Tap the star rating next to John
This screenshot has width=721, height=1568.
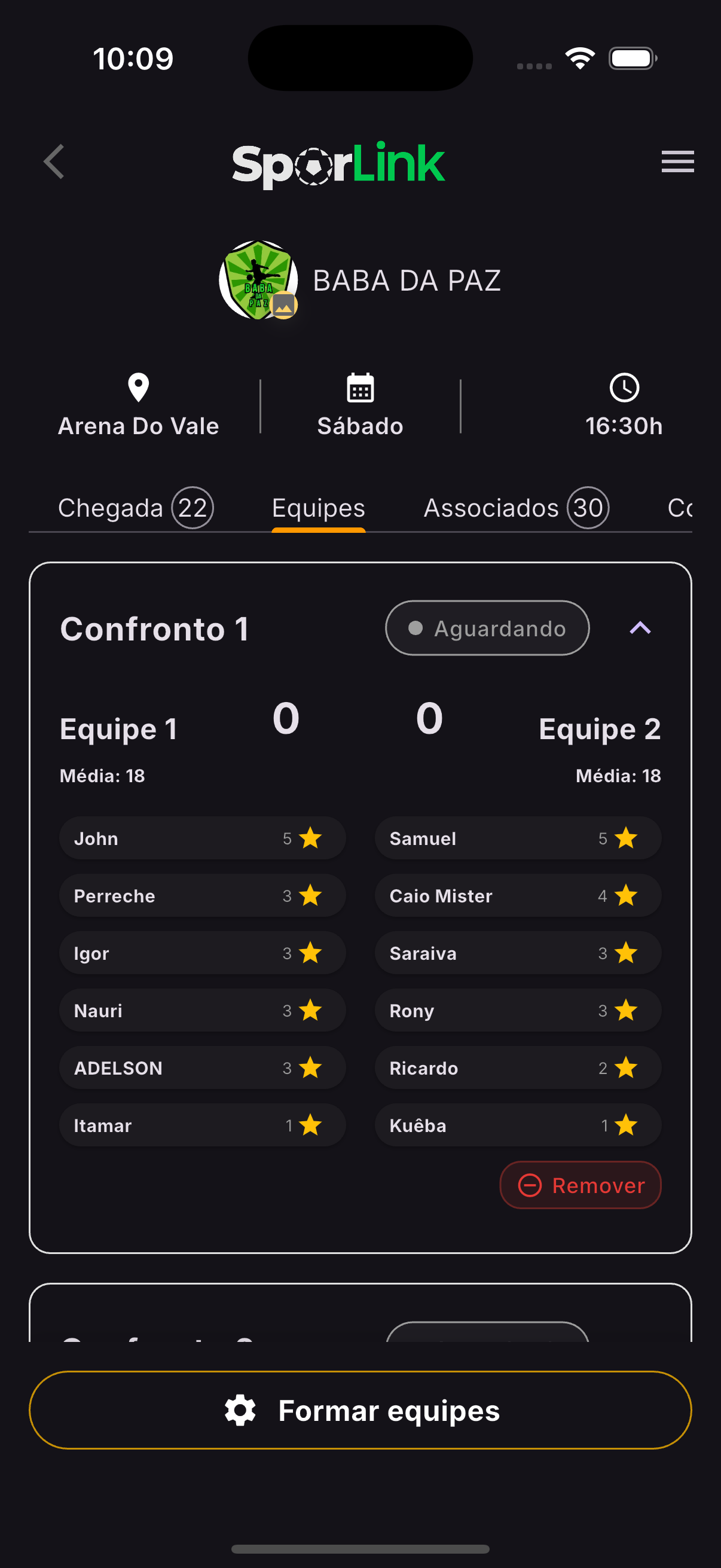coord(310,838)
